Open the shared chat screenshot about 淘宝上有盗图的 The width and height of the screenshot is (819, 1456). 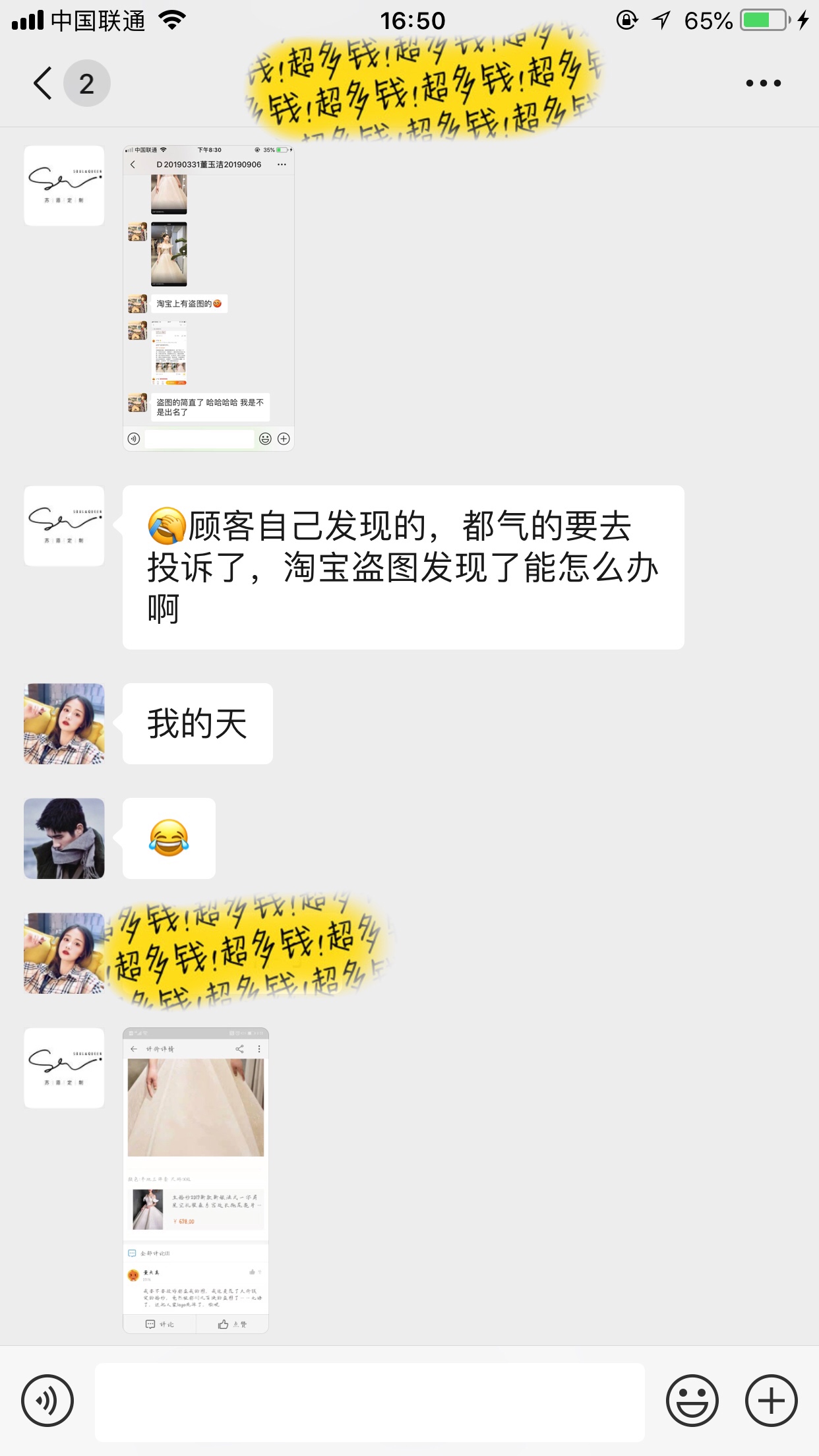[208, 298]
